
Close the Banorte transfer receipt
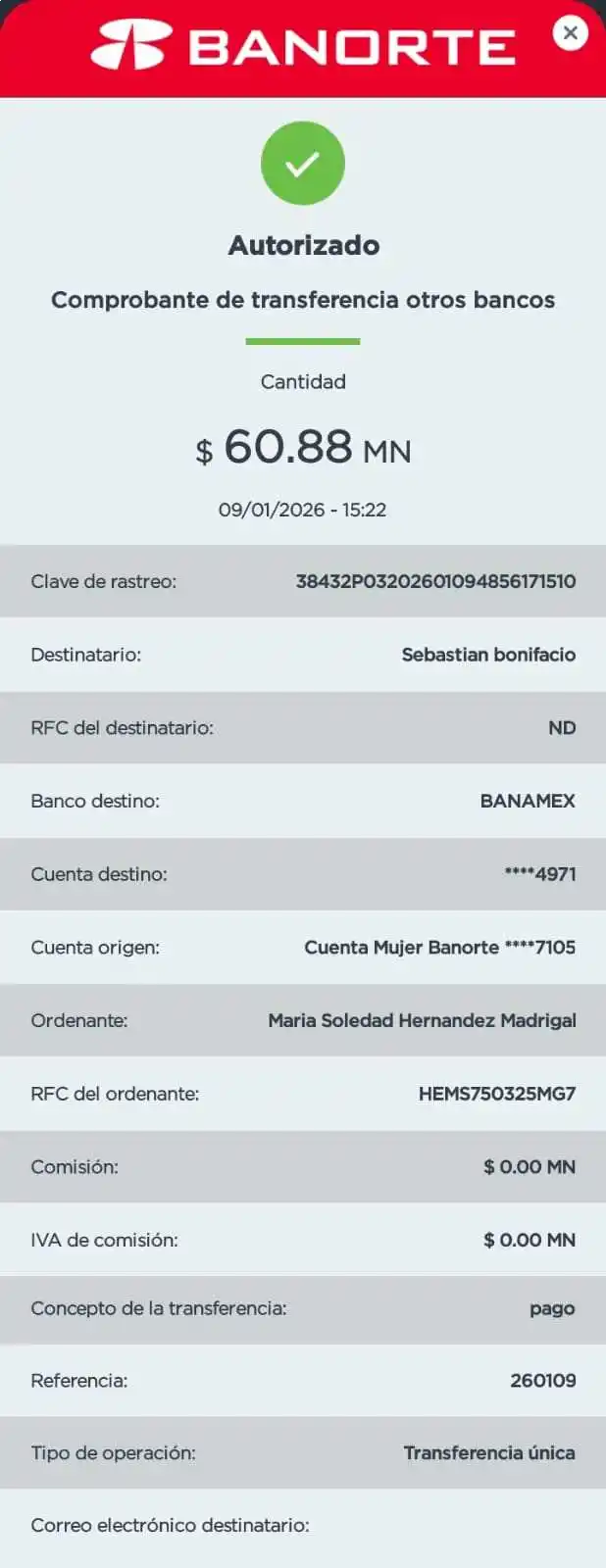tap(570, 33)
